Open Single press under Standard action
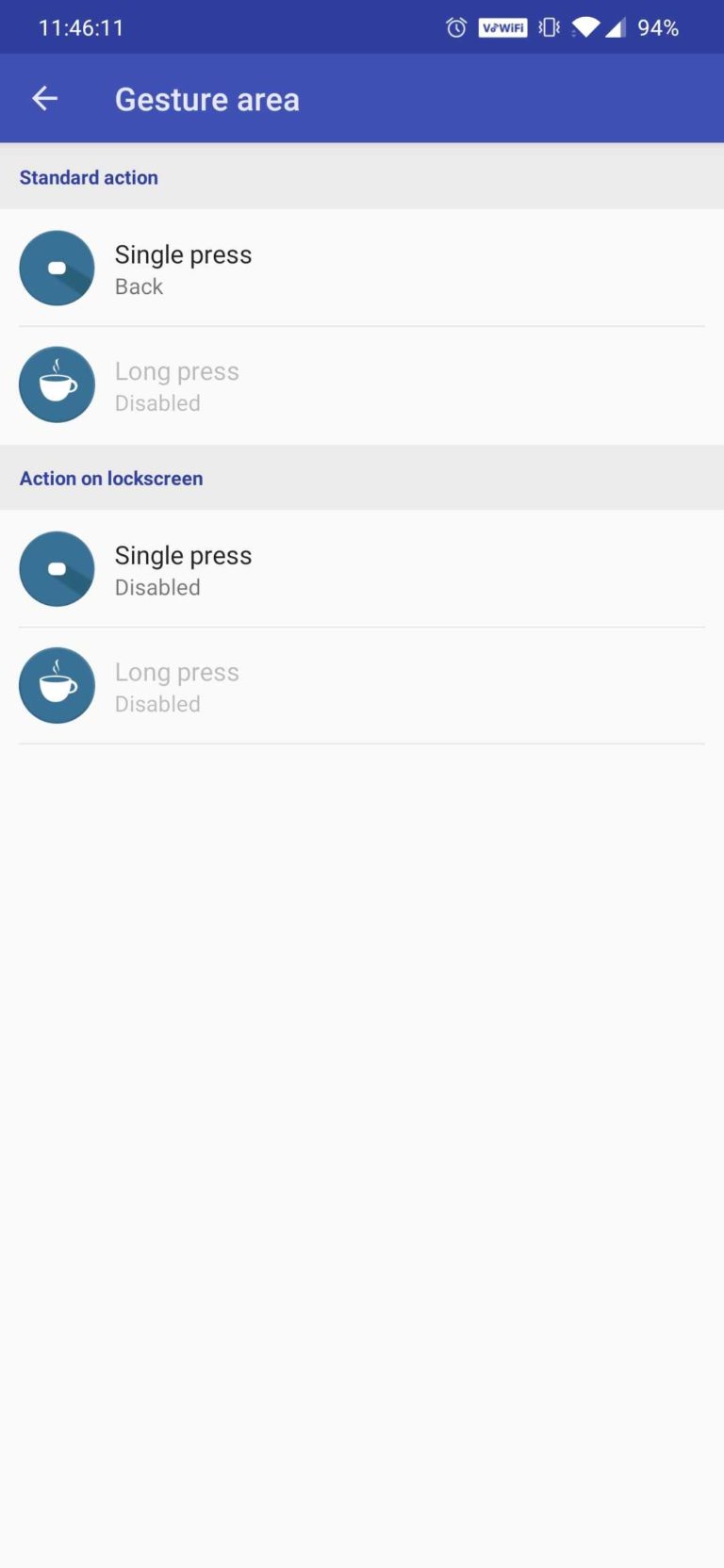 click(362, 269)
